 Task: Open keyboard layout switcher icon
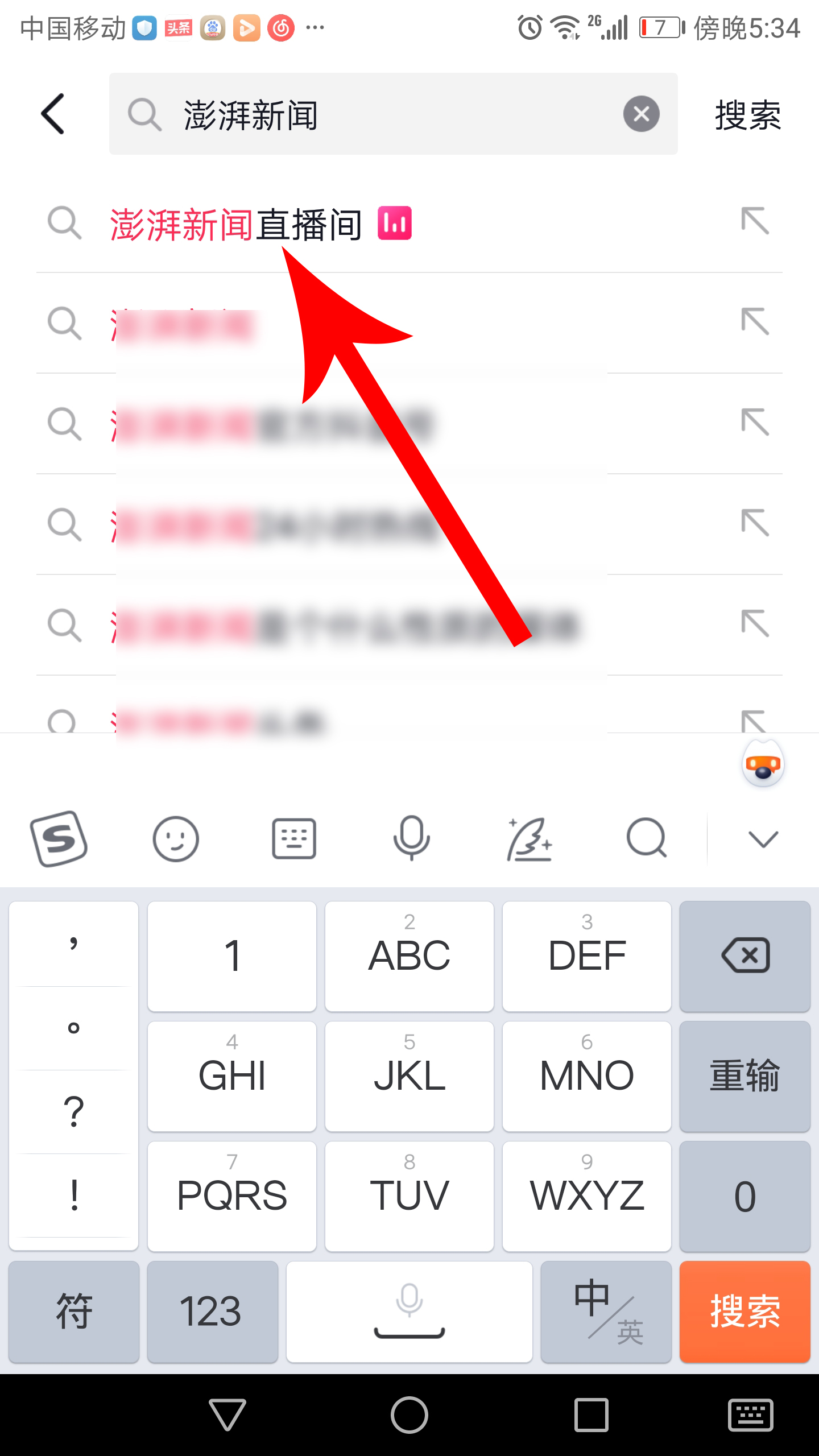tap(294, 838)
